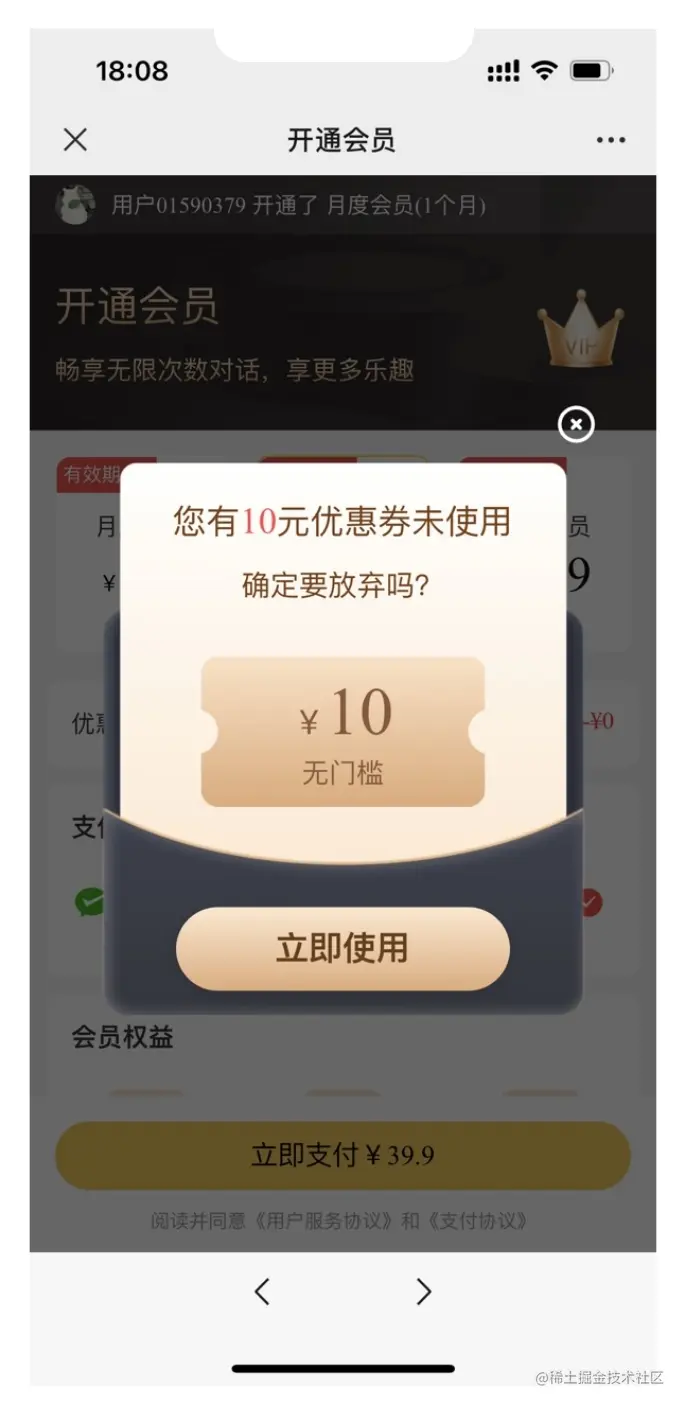
Task: Tap 立即使用 to use the coupon
Action: tap(342, 948)
